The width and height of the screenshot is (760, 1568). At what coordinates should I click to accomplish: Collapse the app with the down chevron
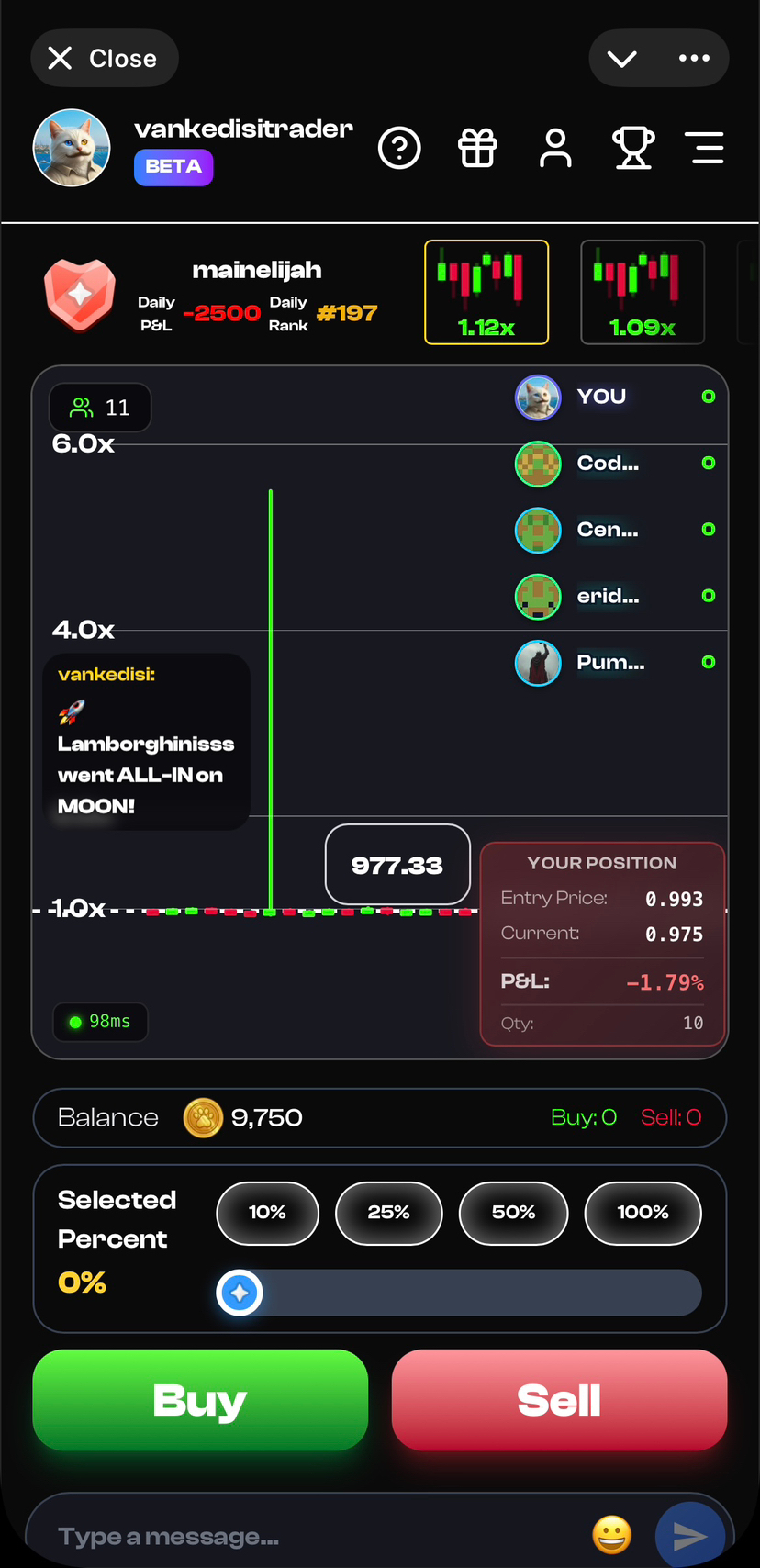(x=622, y=59)
